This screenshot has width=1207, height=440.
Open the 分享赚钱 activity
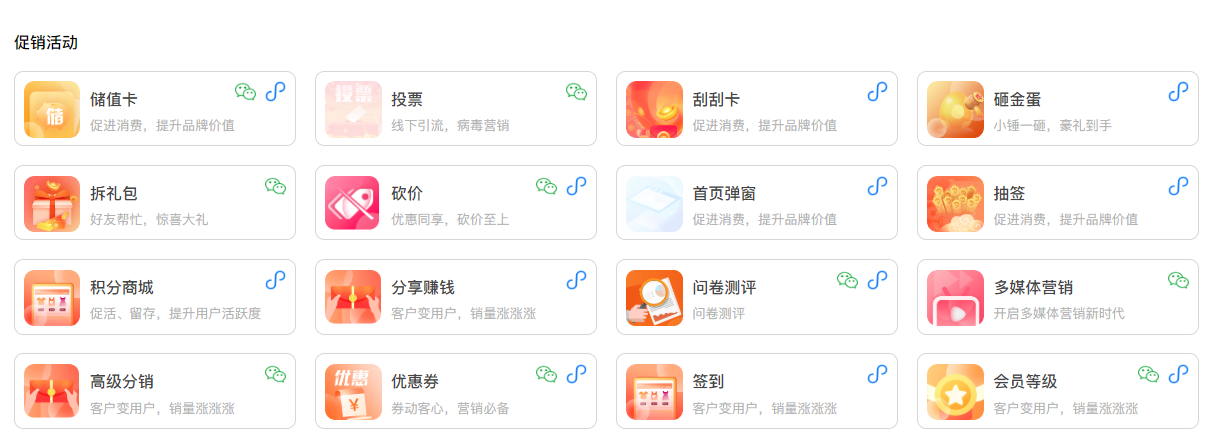455,297
